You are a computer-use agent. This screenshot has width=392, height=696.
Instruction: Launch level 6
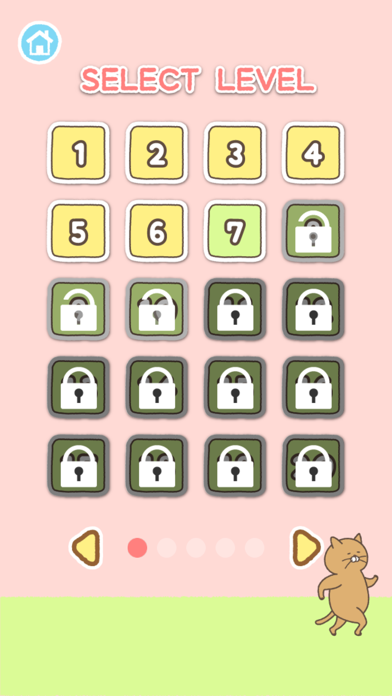point(157,231)
